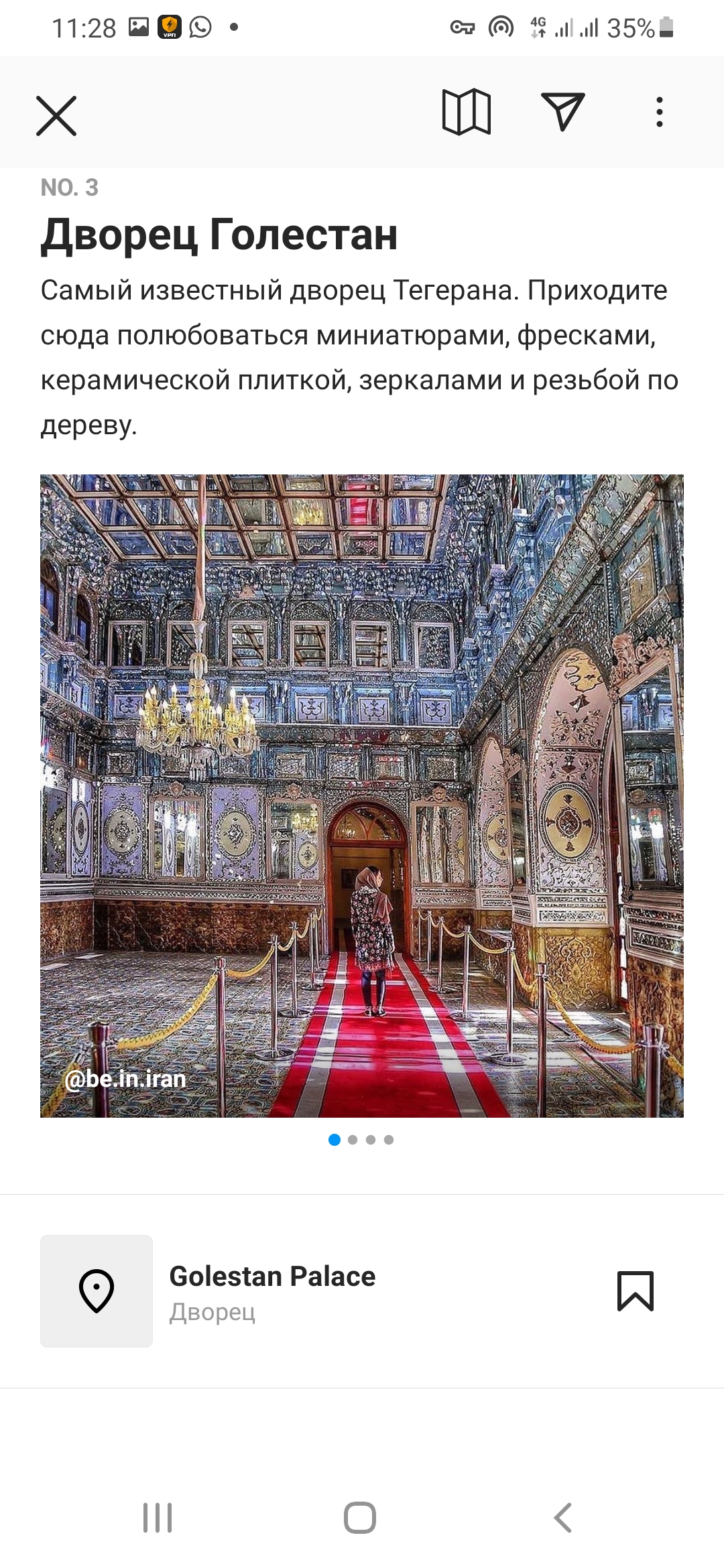The width and height of the screenshot is (724, 1568).
Task: Close the guide with the X button
Action: click(x=56, y=115)
